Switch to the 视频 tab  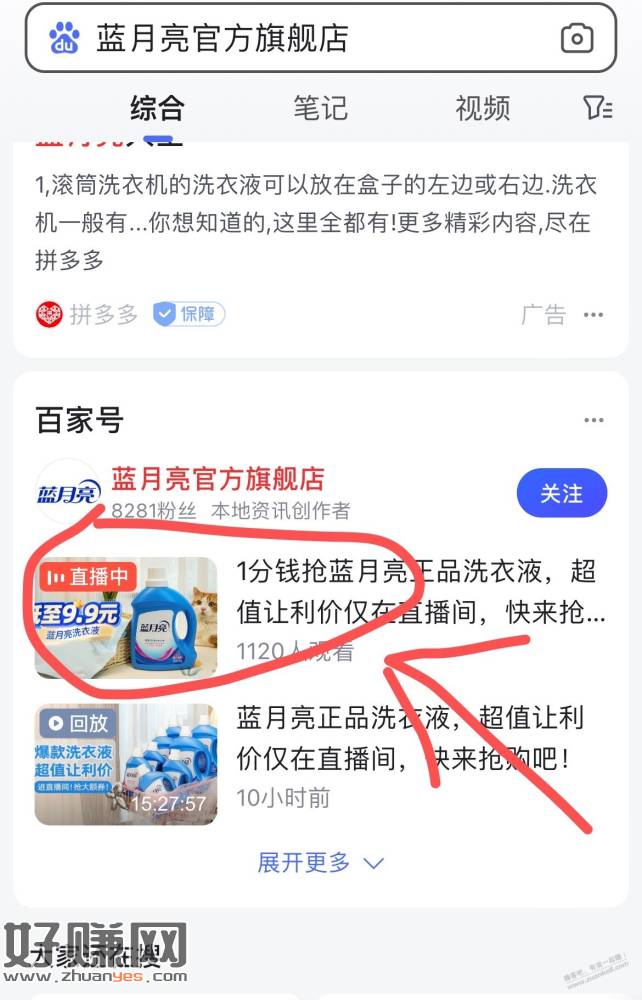(x=482, y=107)
